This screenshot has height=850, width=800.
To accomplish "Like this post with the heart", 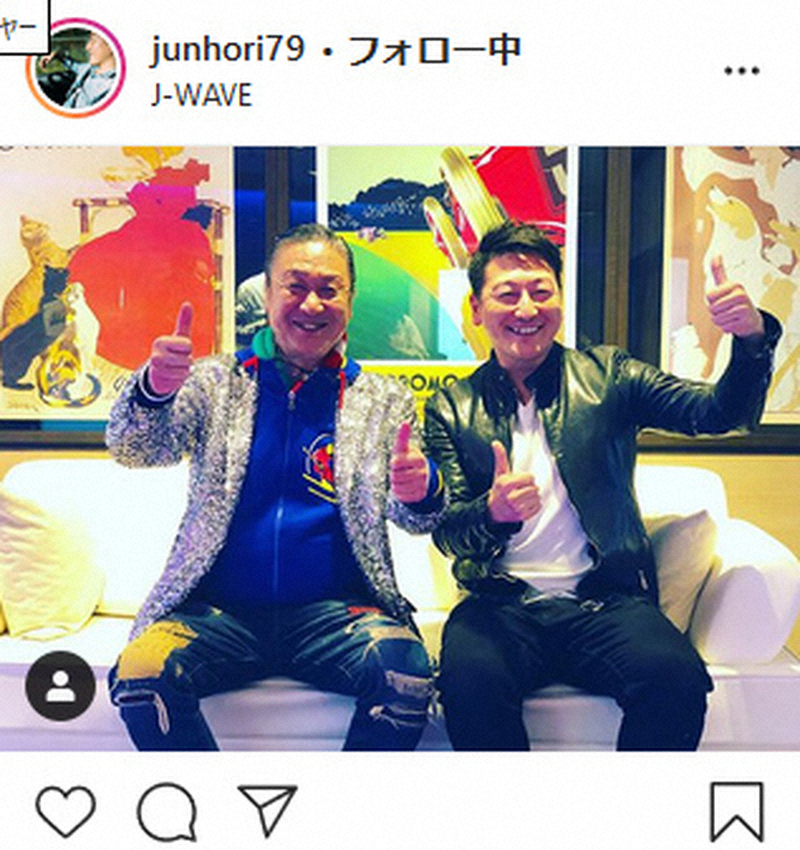I will click(66, 810).
